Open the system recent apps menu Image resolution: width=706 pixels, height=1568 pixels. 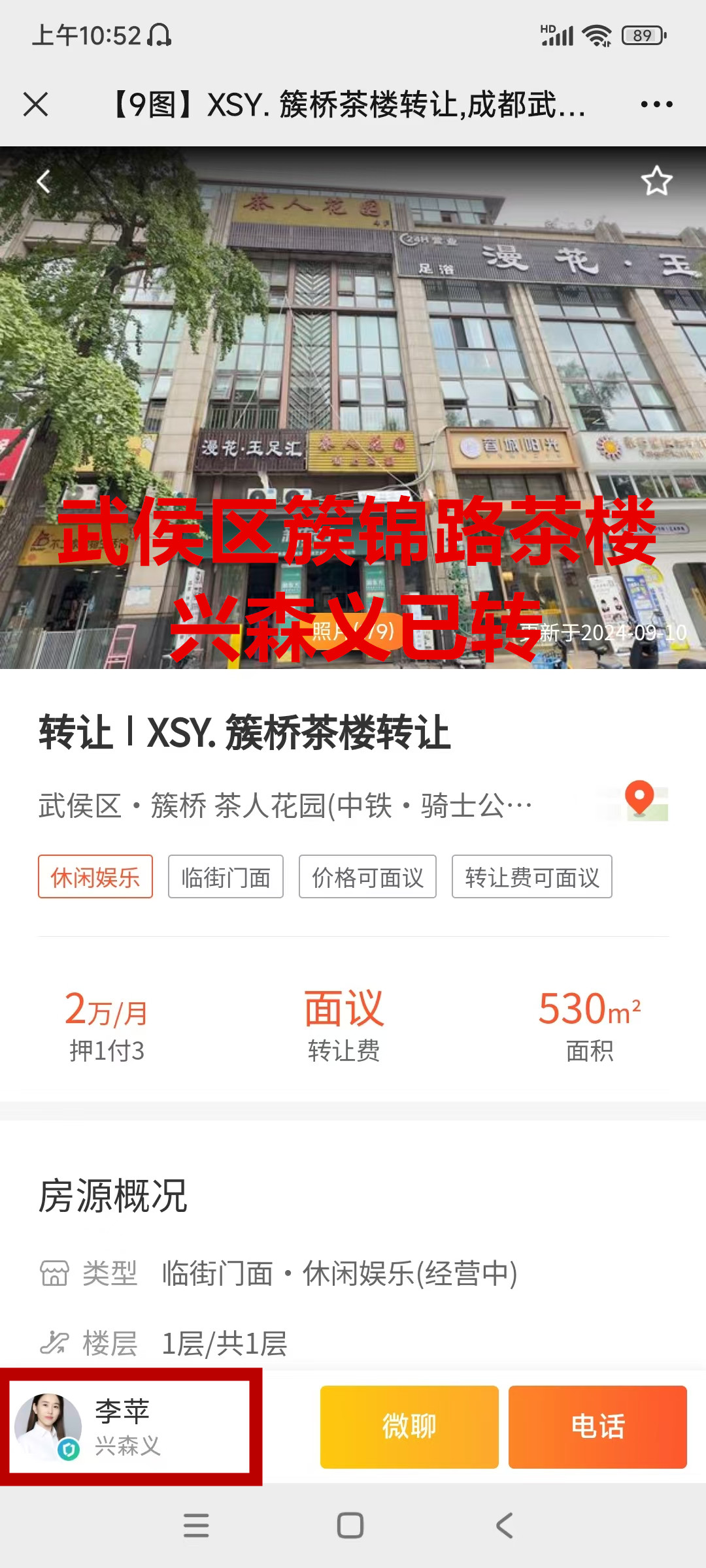pos(196,1526)
